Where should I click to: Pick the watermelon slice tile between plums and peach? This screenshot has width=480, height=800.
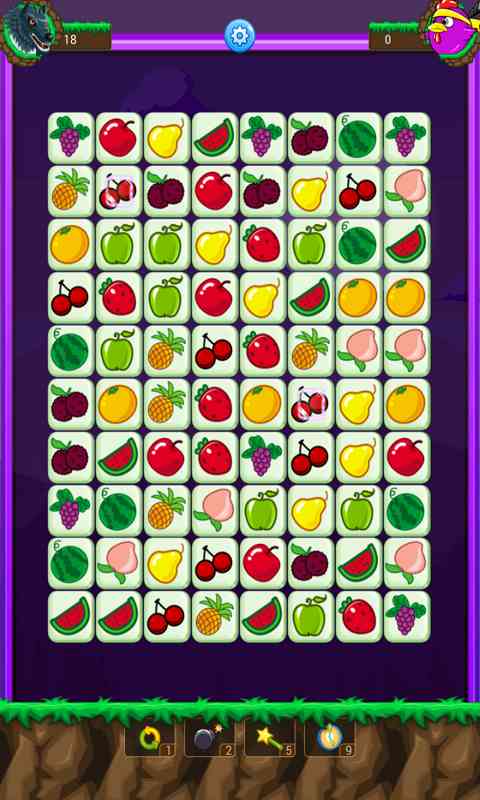tap(359, 563)
